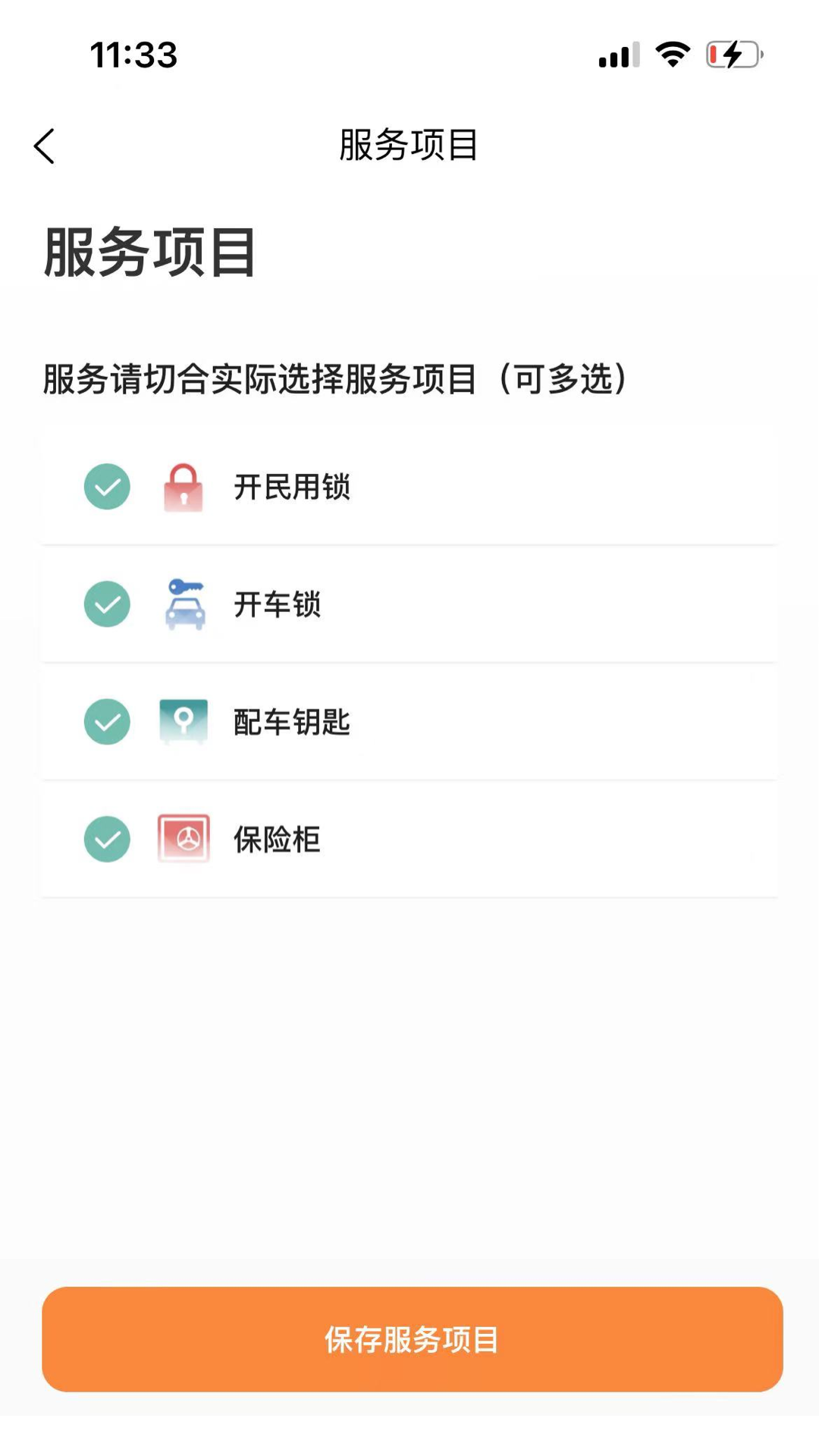Screen dimensions: 819x1456
Task: Click the red safe icon next to 保险柜
Action: pos(182,839)
